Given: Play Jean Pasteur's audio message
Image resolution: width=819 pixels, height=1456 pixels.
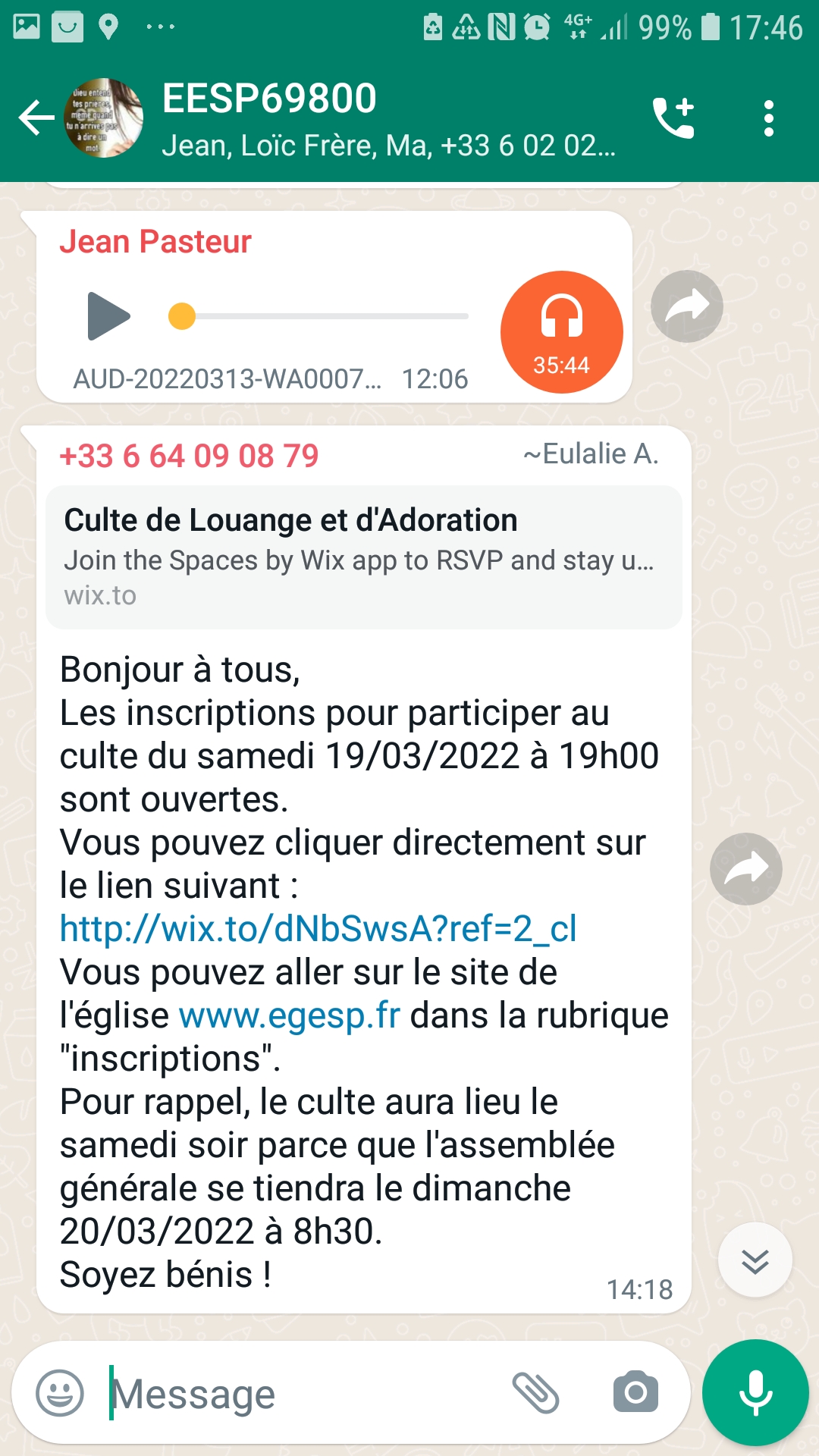Looking at the screenshot, I should [108, 315].
